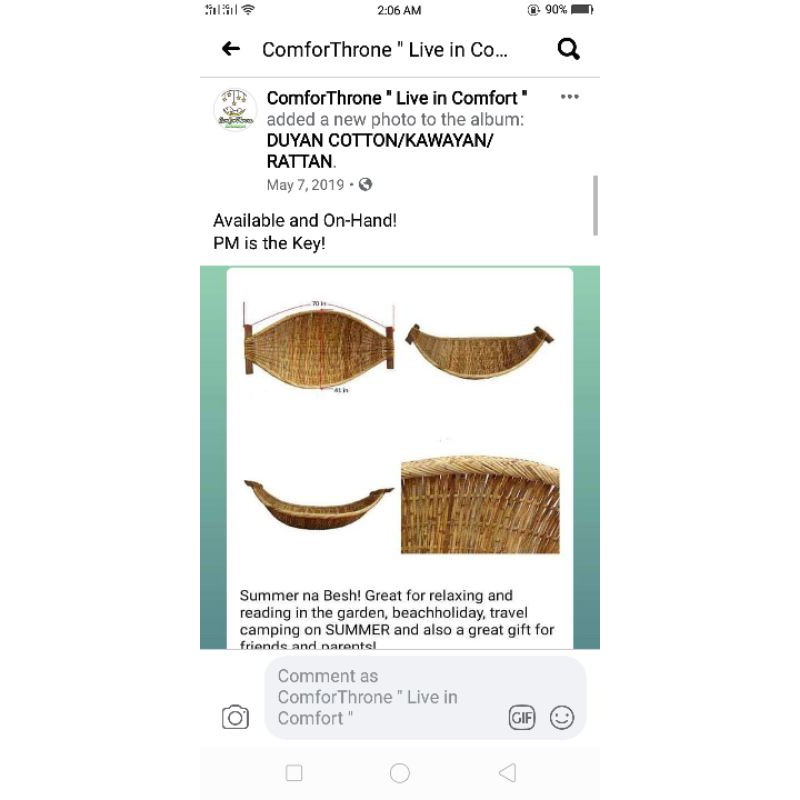Viewport: 800px width, 800px height.
Task: Open ComforThrone's profile picture
Action: pos(235,109)
